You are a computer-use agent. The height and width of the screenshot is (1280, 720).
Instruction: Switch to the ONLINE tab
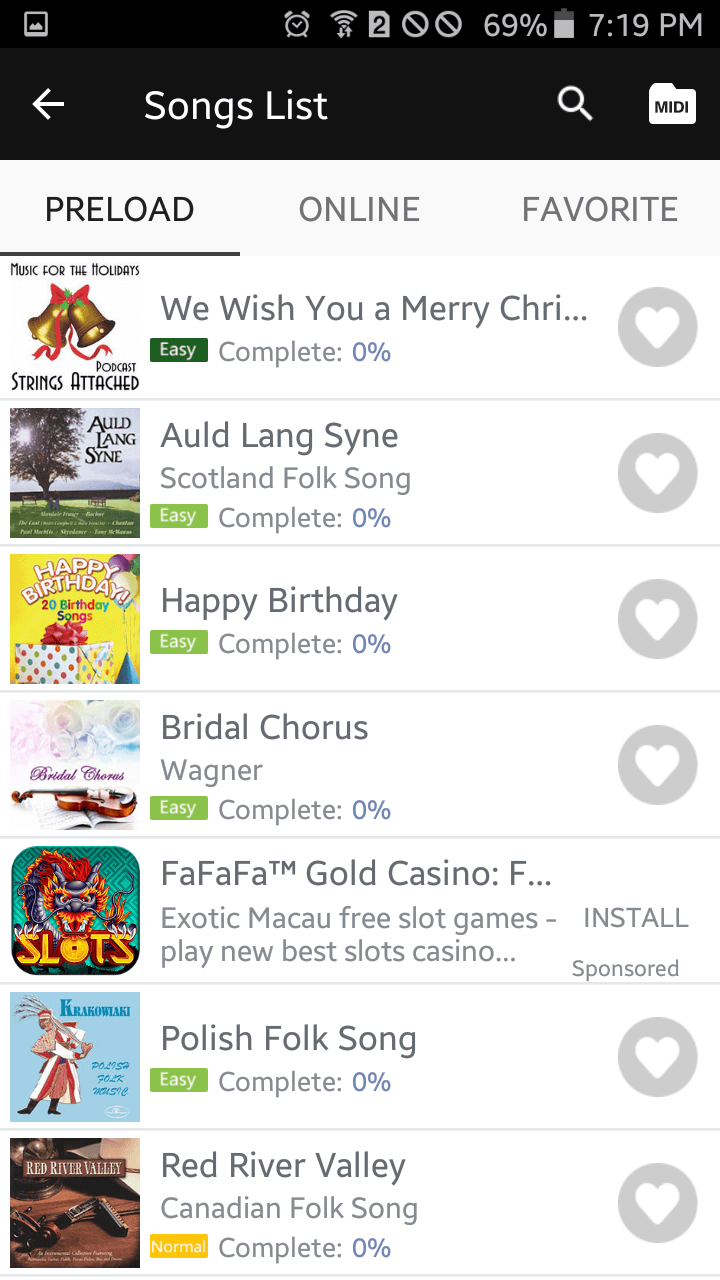(359, 209)
